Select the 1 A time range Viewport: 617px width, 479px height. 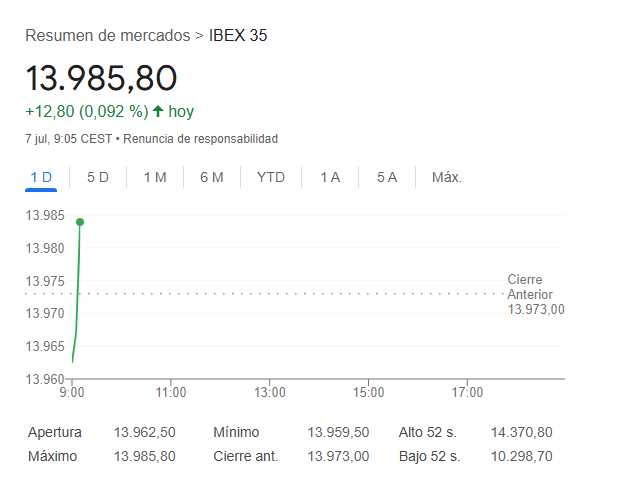coord(330,177)
